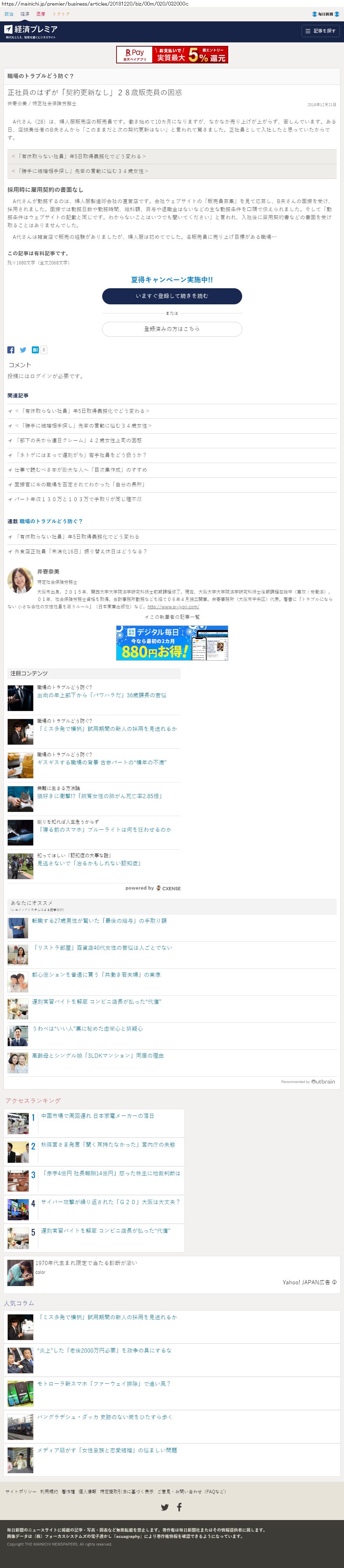Screen dimensions: 344x1568
Task: Switch to the 政治 top tab
Action: pos(8,14)
